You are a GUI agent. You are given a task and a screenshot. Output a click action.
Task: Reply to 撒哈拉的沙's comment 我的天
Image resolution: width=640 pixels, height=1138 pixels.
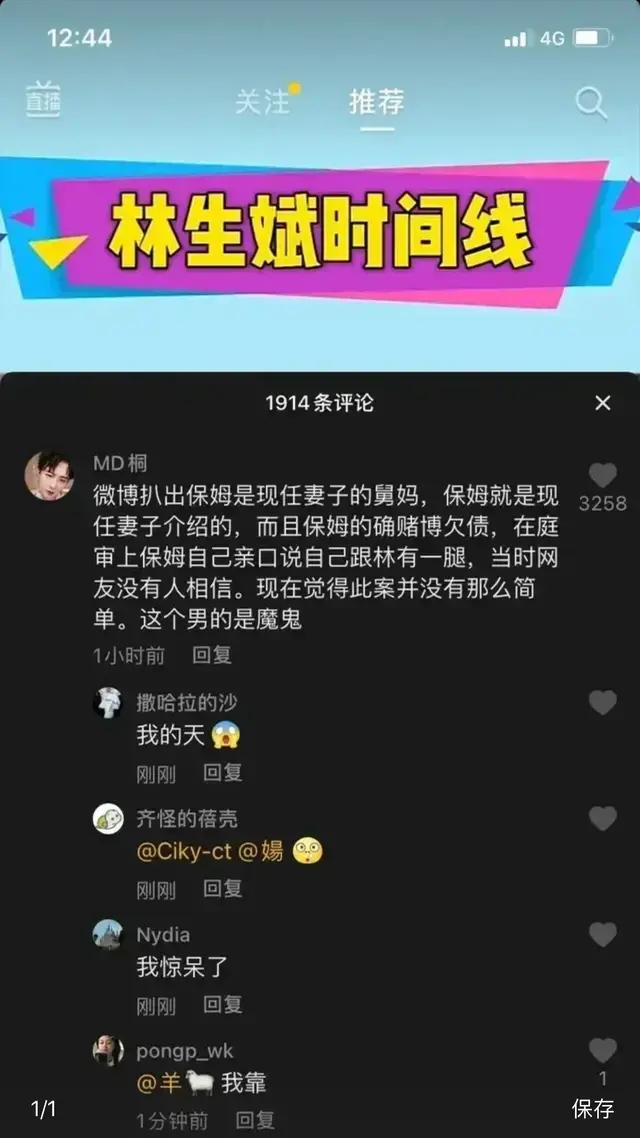(x=223, y=772)
